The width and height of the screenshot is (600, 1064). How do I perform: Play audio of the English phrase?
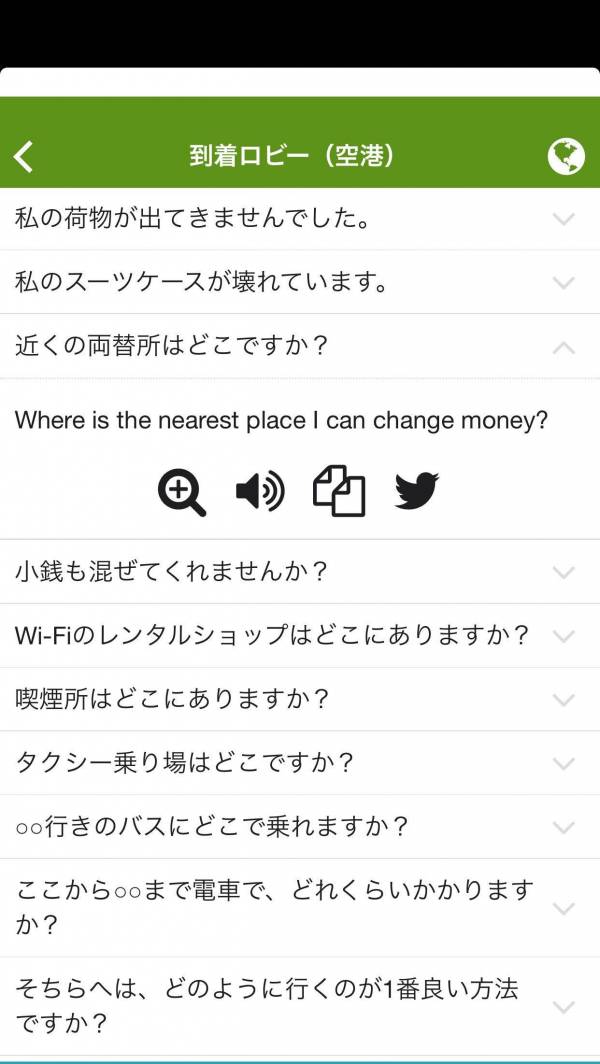coord(260,491)
